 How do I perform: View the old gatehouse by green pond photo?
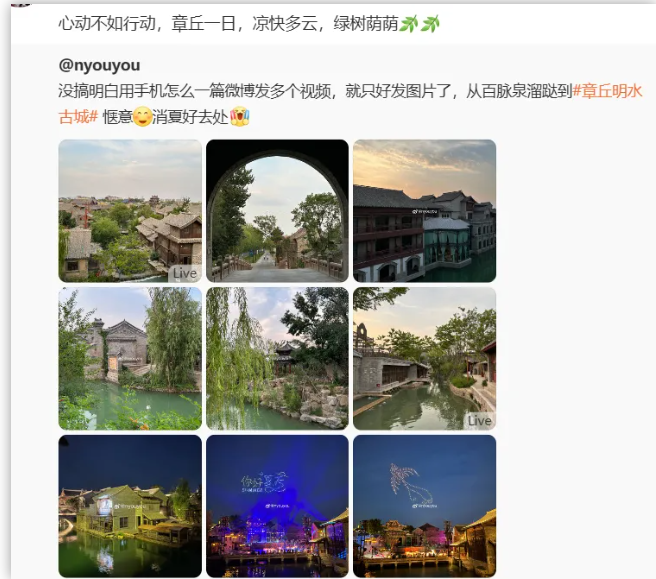pos(130,358)
